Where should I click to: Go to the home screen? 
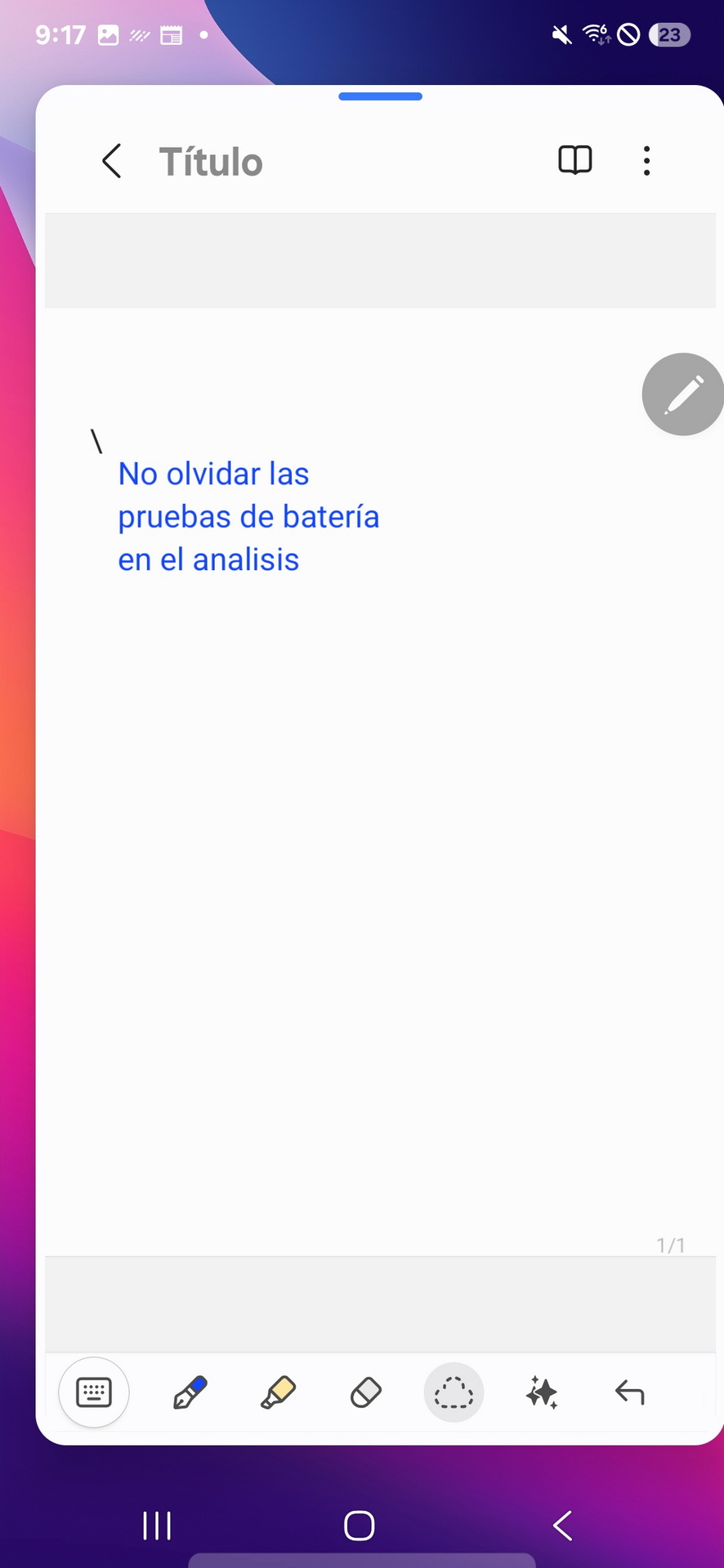point(360,1525)
